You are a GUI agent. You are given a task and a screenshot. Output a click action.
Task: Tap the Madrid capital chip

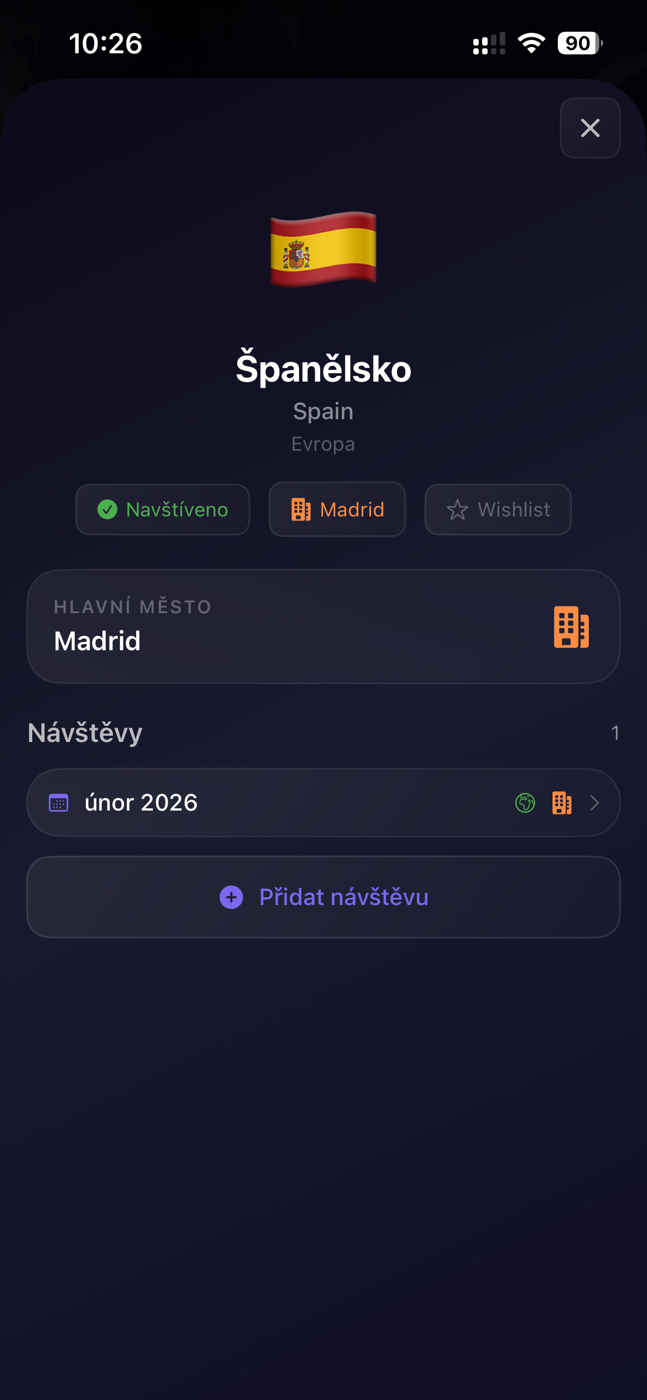[337, 510]
